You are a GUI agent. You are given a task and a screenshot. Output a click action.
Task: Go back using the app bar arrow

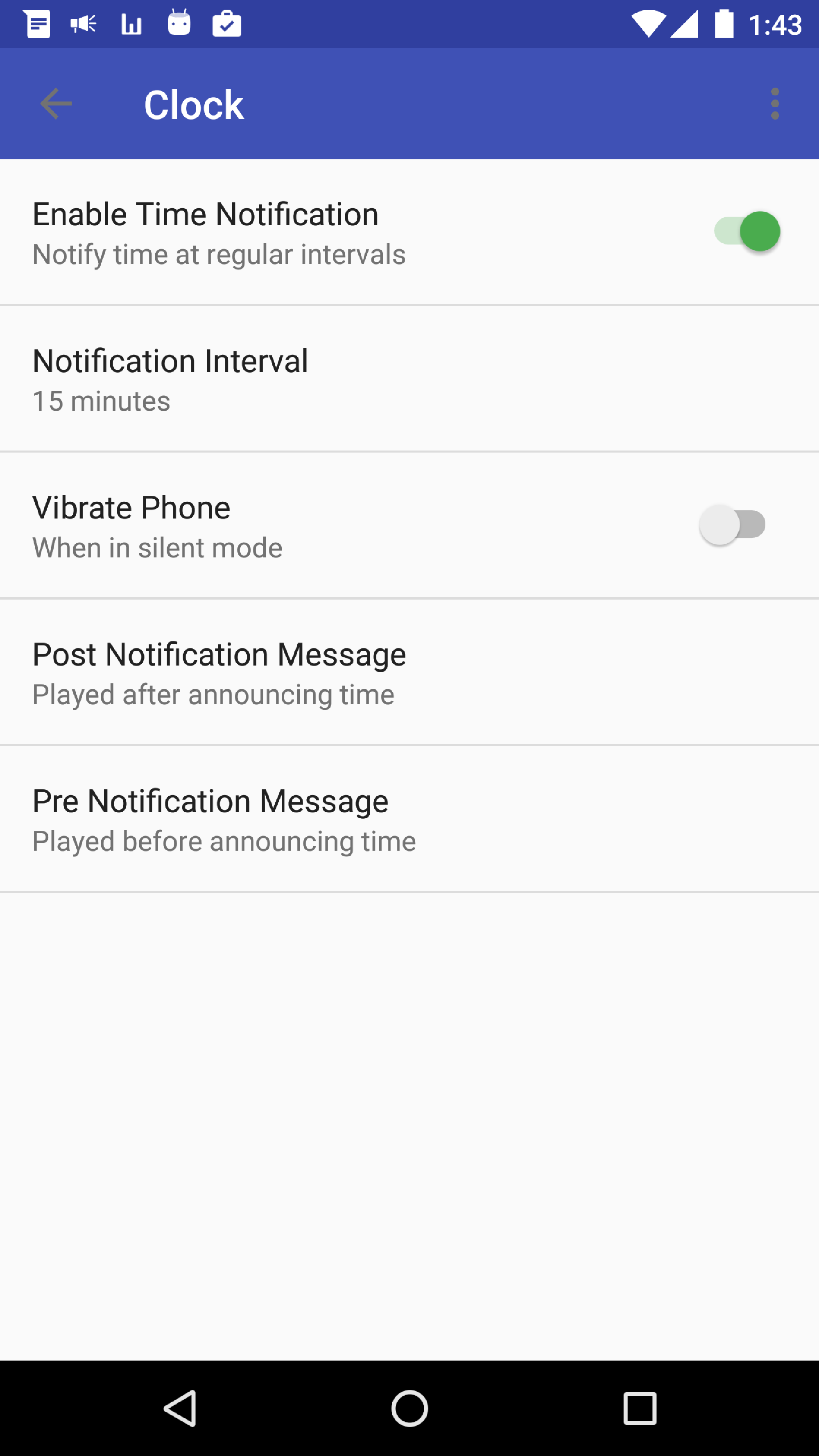(x=56, y=104)
